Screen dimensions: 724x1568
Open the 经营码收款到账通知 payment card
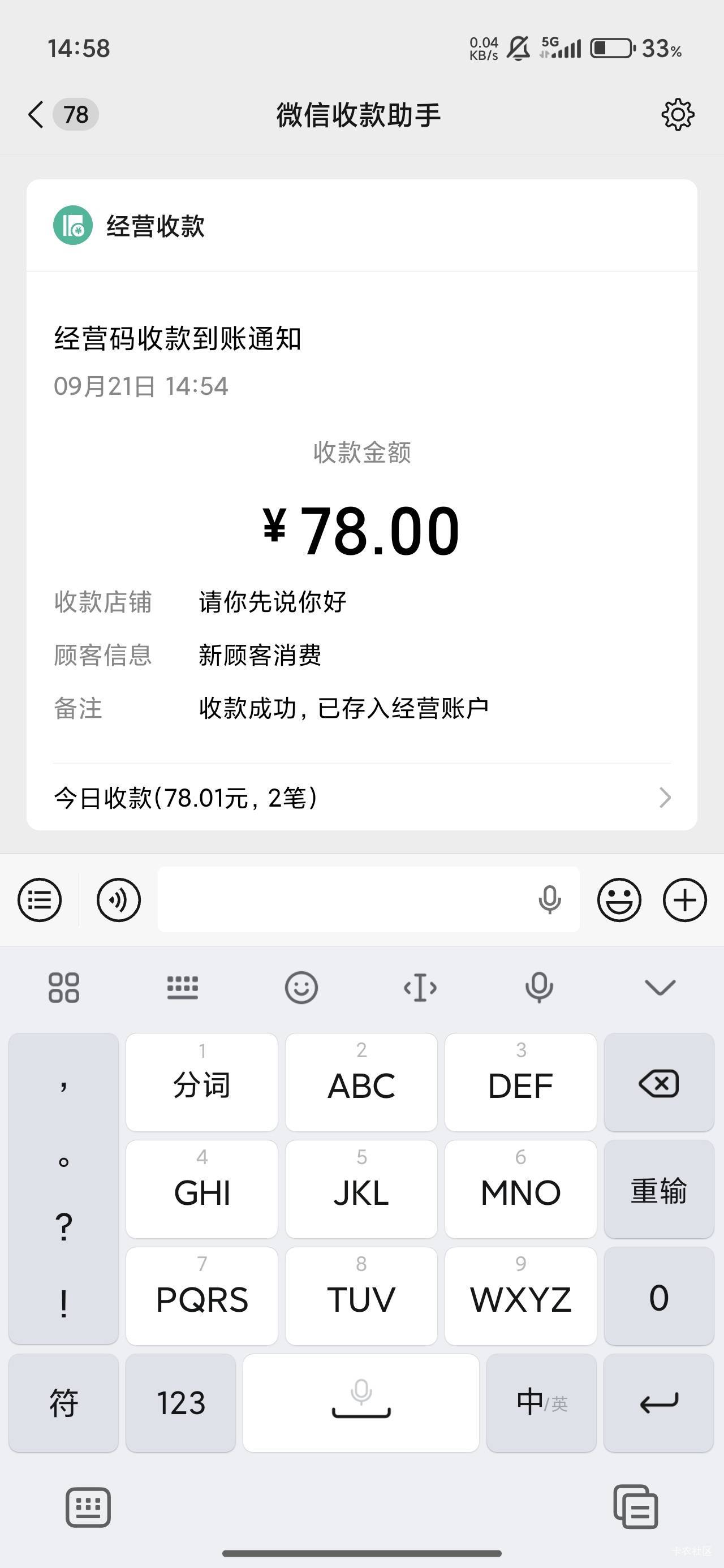point(361,505)
